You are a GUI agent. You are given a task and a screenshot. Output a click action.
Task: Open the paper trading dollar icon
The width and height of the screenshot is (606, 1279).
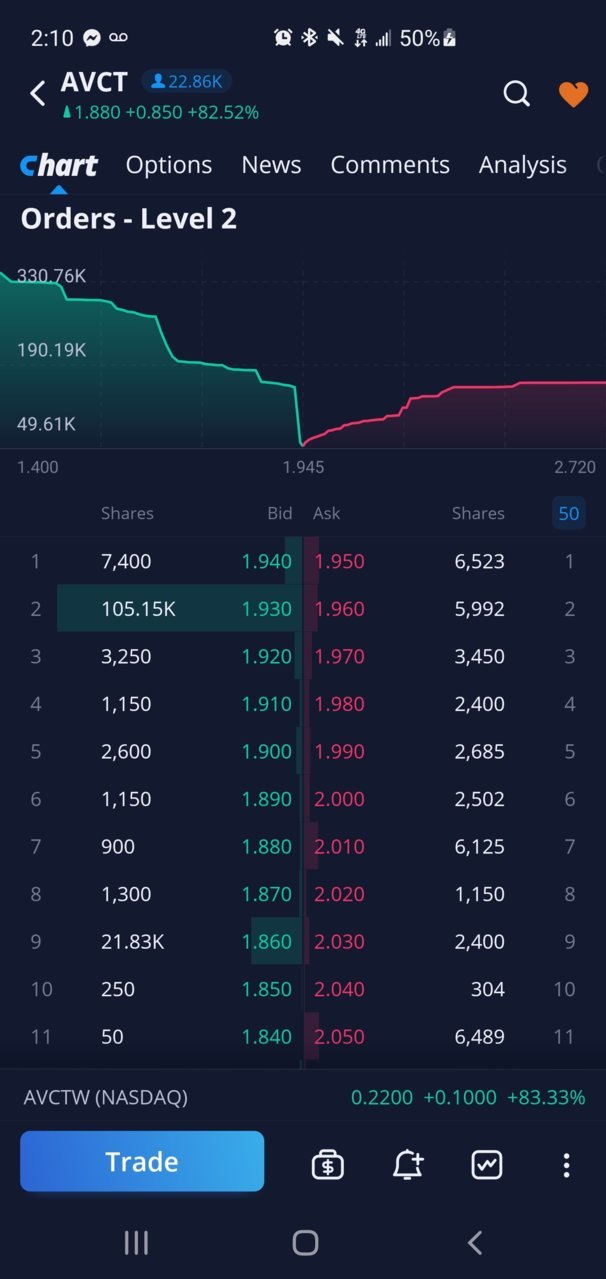[327, 1164]
